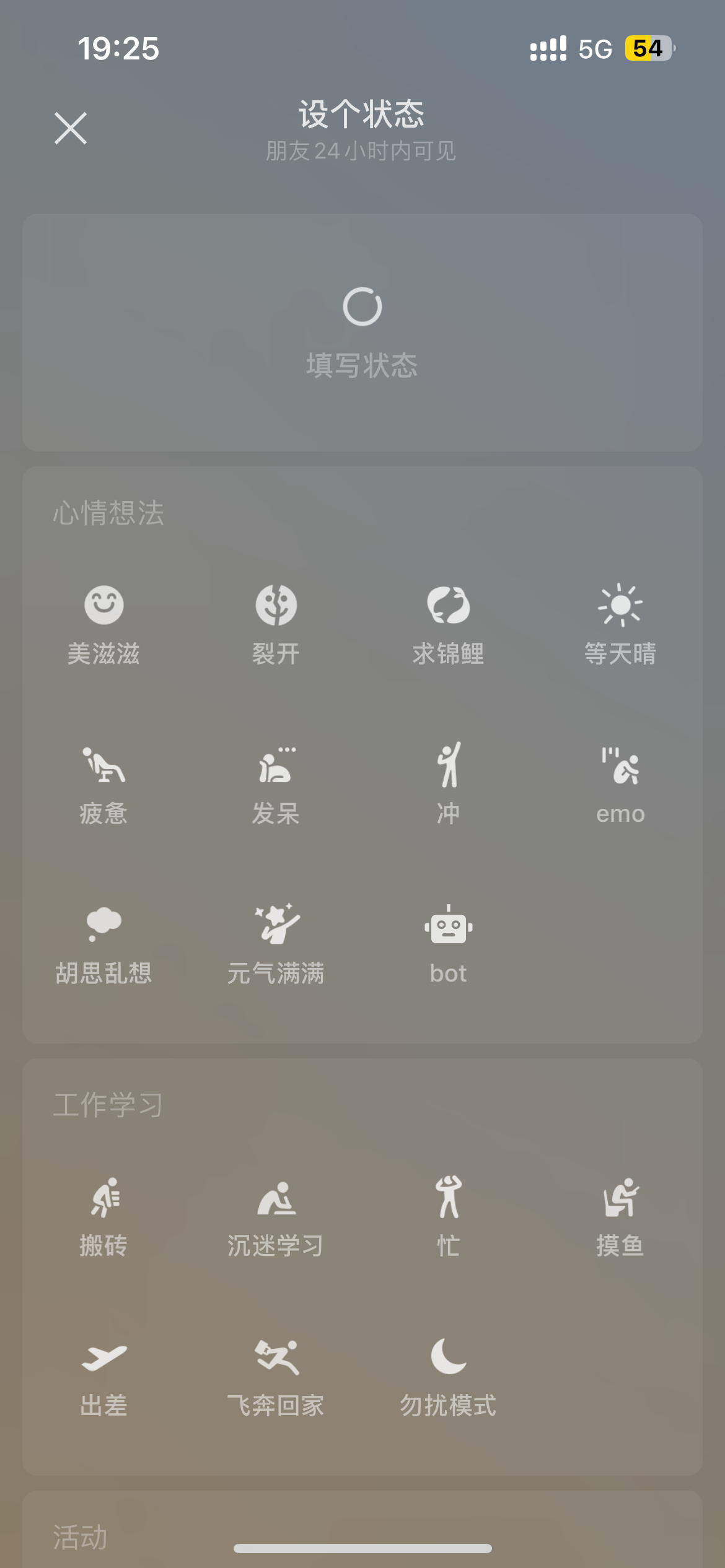Select the 出差 status
The height and width of the screenshot is (1568, 725).
coord(103,1377)
